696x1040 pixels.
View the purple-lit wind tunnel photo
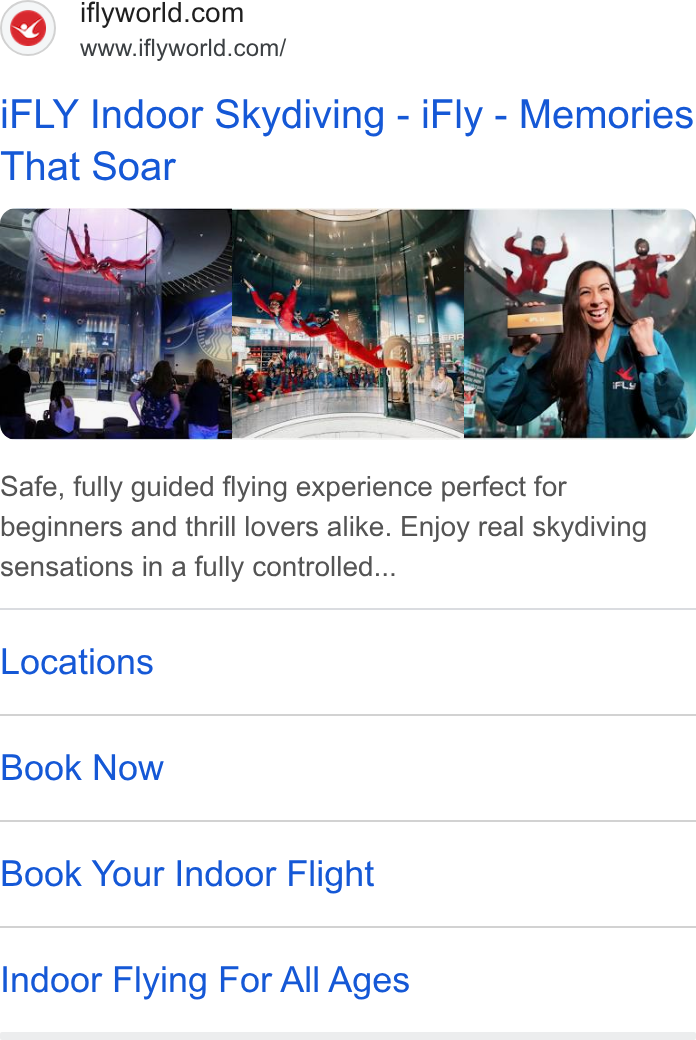click(x=116, y=324)
